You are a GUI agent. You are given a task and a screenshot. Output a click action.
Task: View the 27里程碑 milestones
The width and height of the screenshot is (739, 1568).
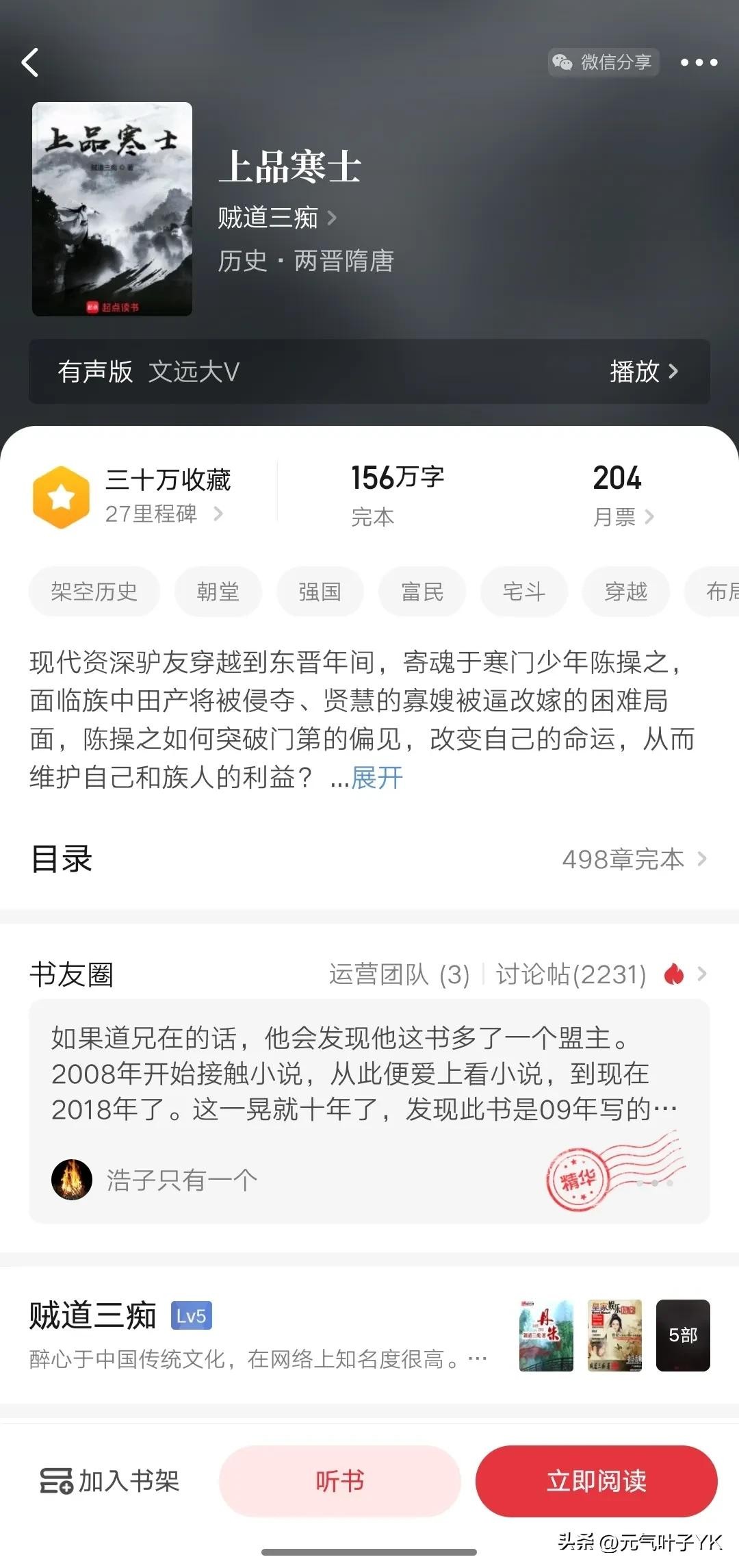click(x=163, y=514)
